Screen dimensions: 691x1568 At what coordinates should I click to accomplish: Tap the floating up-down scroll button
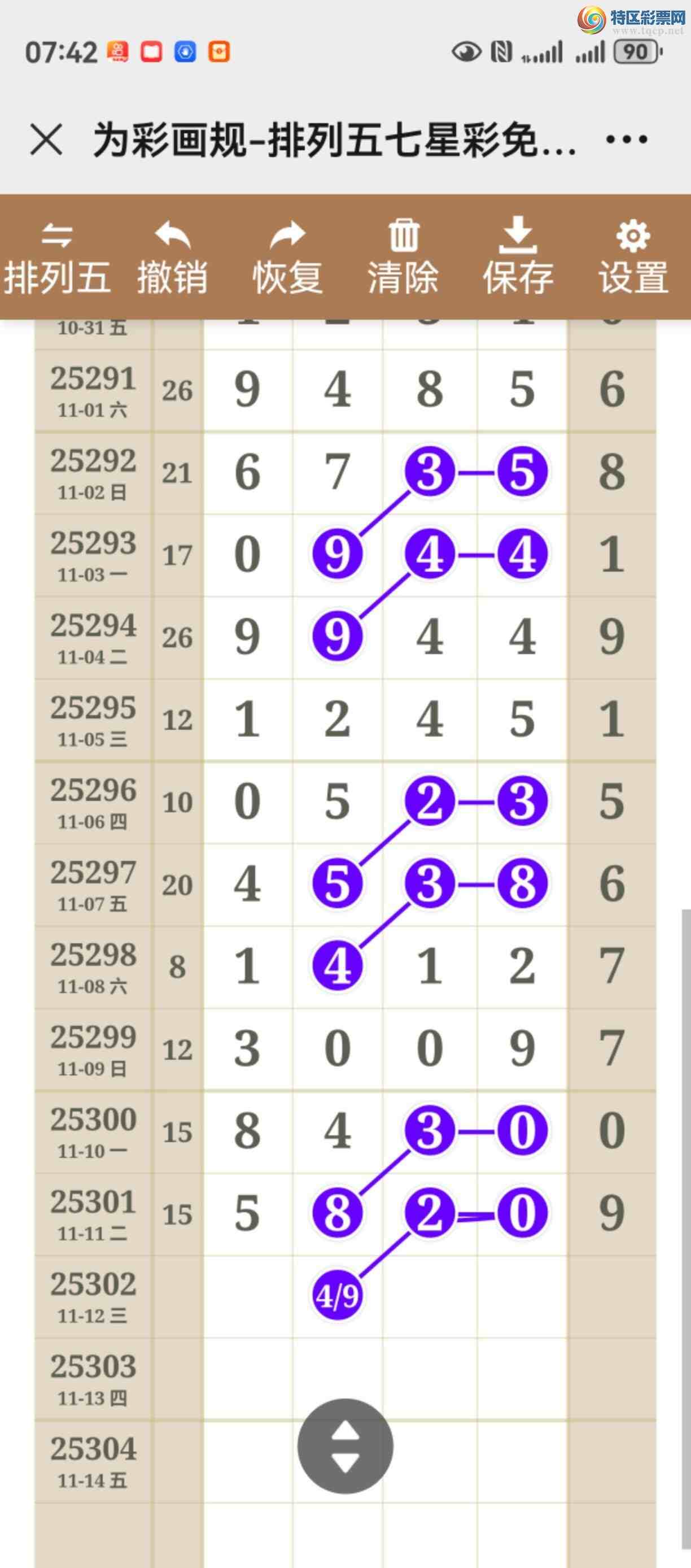pos(345,1446)
